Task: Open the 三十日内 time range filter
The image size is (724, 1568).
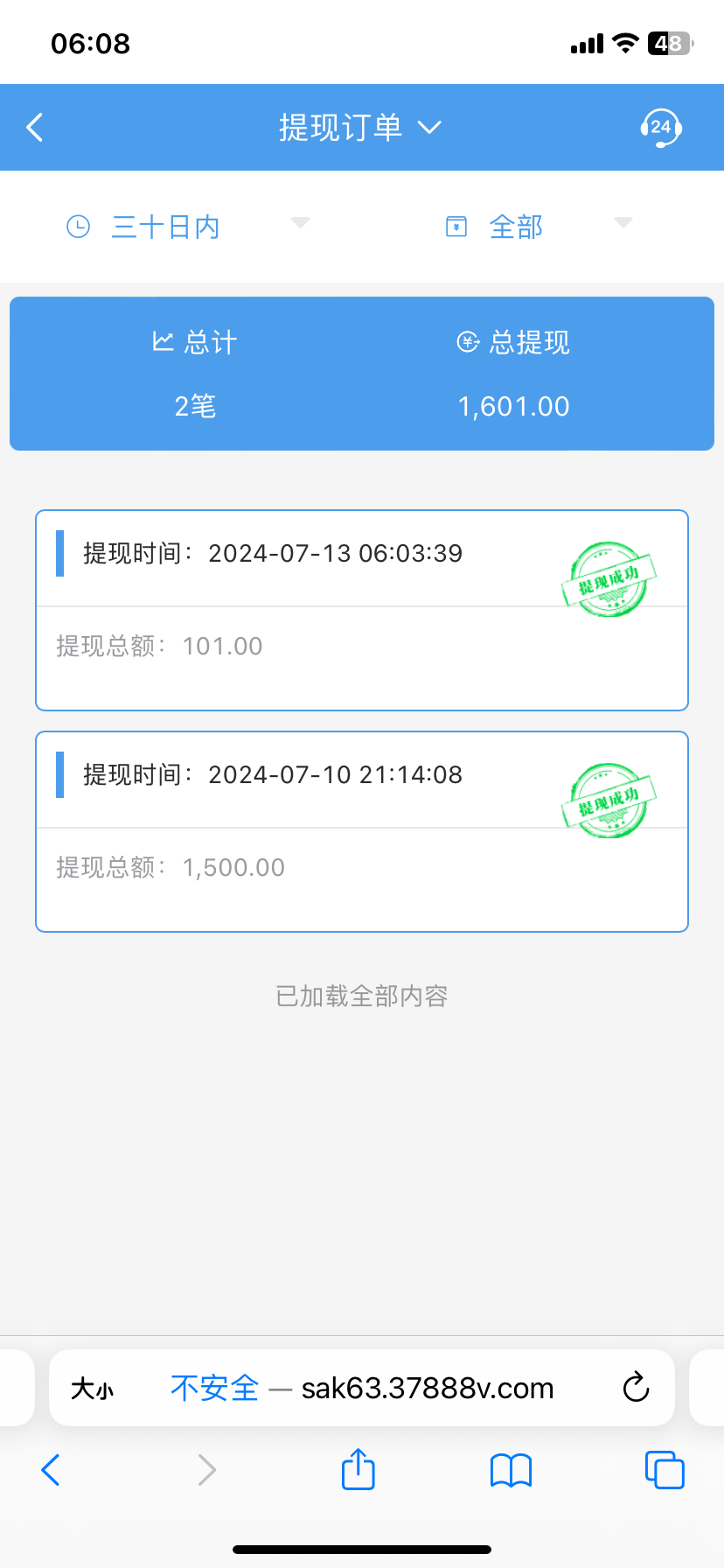Action: pos(187,227)
